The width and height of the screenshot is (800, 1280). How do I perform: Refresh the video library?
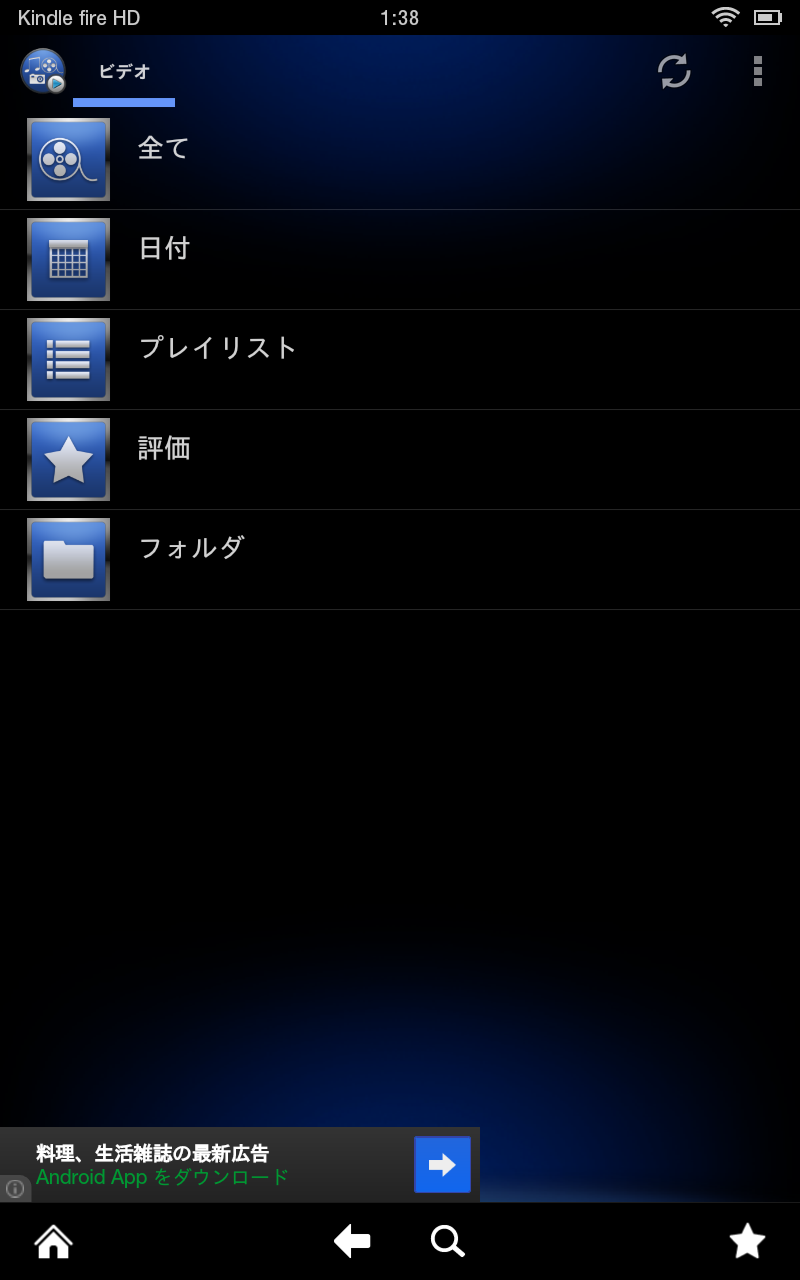click(674, 71)
